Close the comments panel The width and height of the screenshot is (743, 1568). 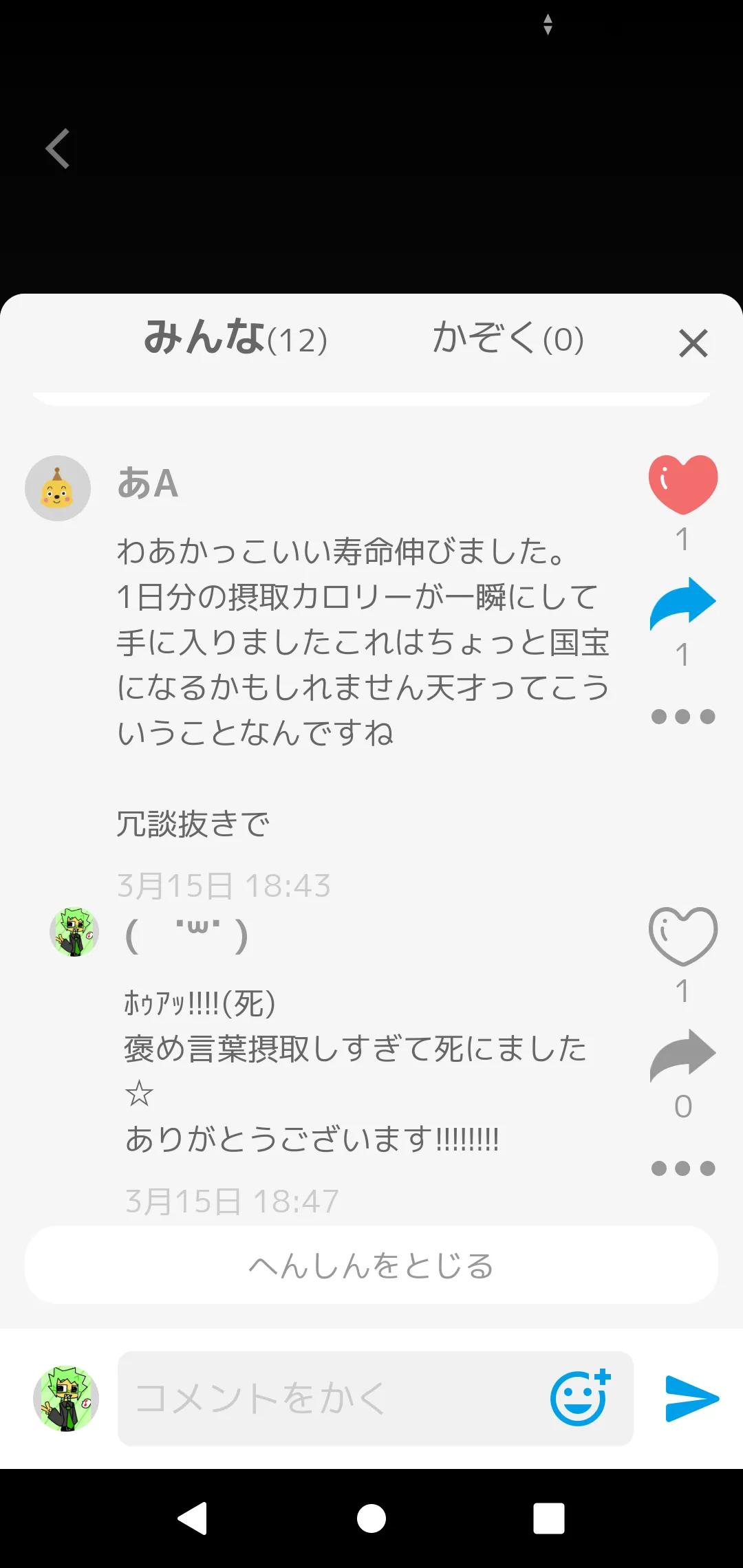point(693,342)
